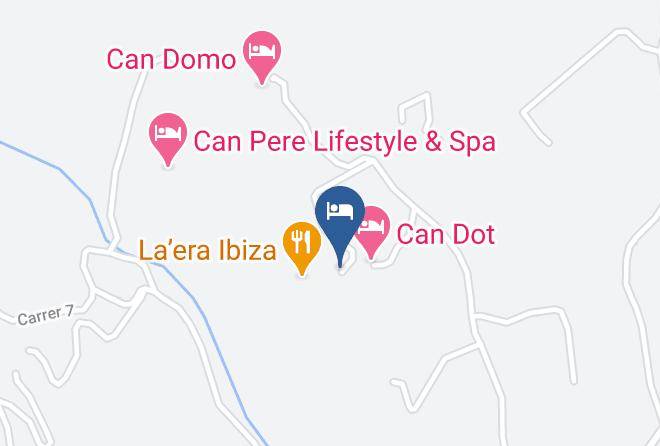660x446 pixels.
Task: Open the La'era Ibiza restaurant marker
Action: [x=302, y=248]
